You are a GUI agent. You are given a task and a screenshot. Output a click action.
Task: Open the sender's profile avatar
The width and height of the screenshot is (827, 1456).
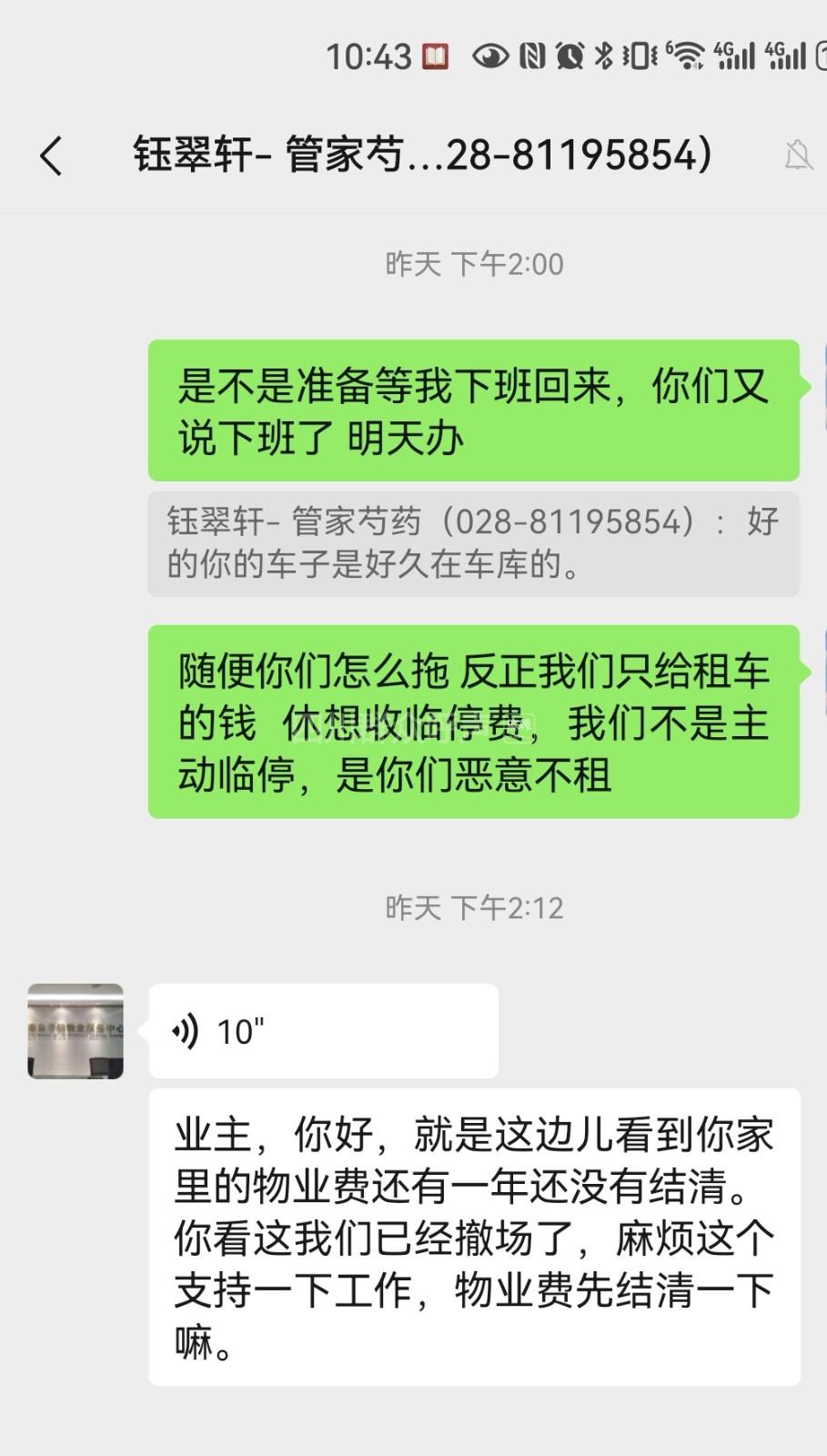pos(76,1031)
